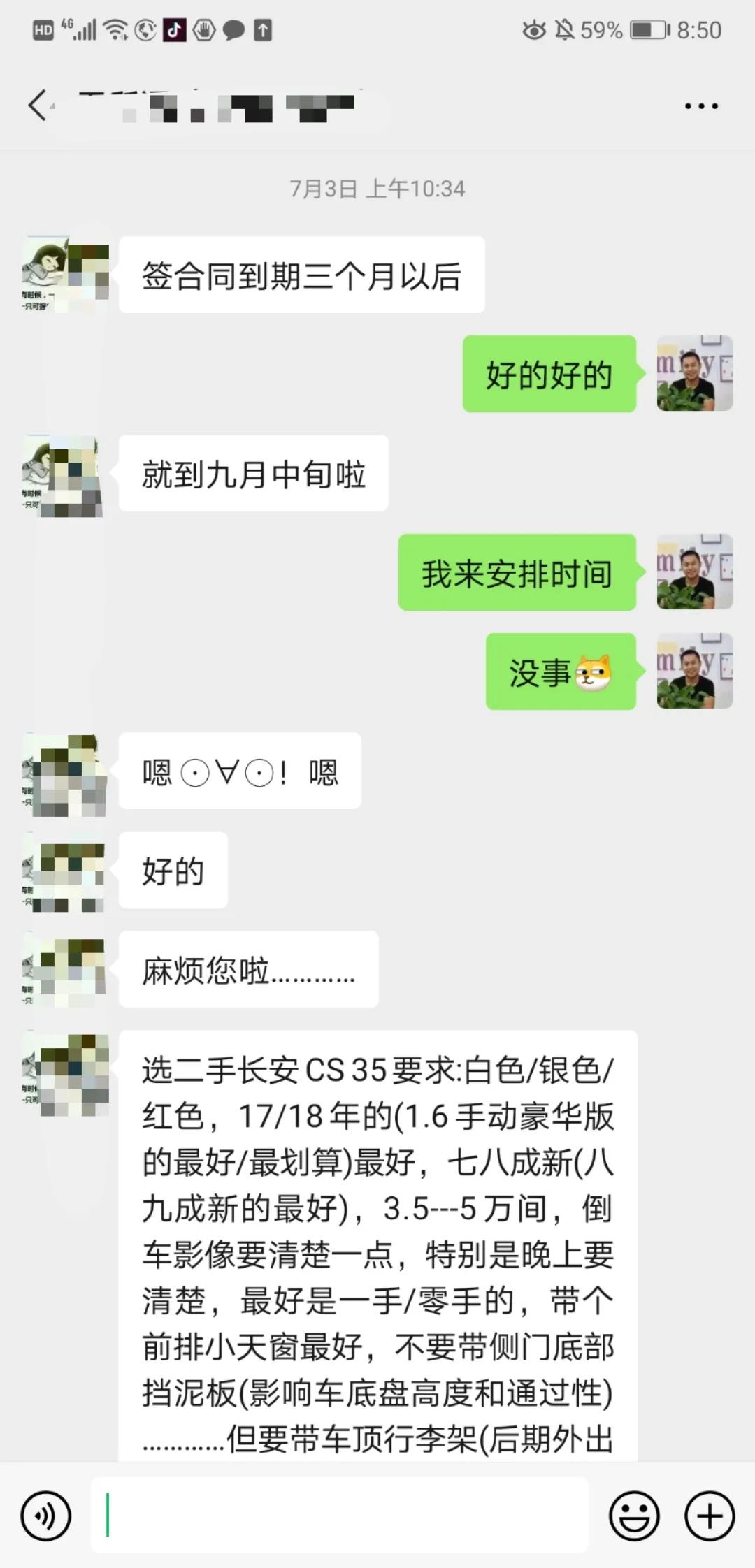Tap the upload arrow icon in status bar
The image size is (755, 1568).
pos(262,30)
